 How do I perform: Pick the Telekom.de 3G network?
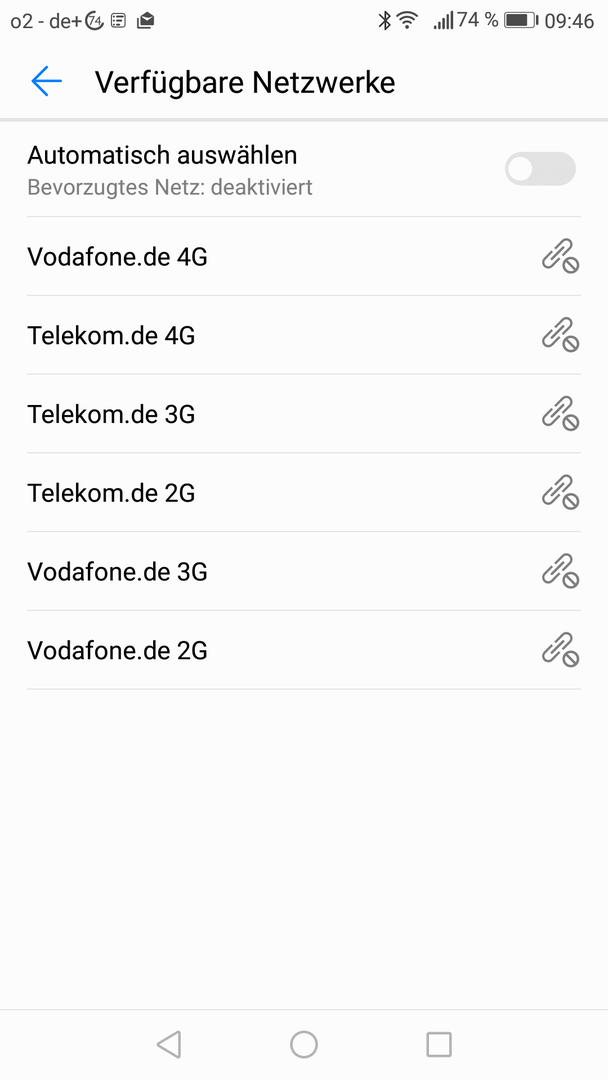coord(304,414)
